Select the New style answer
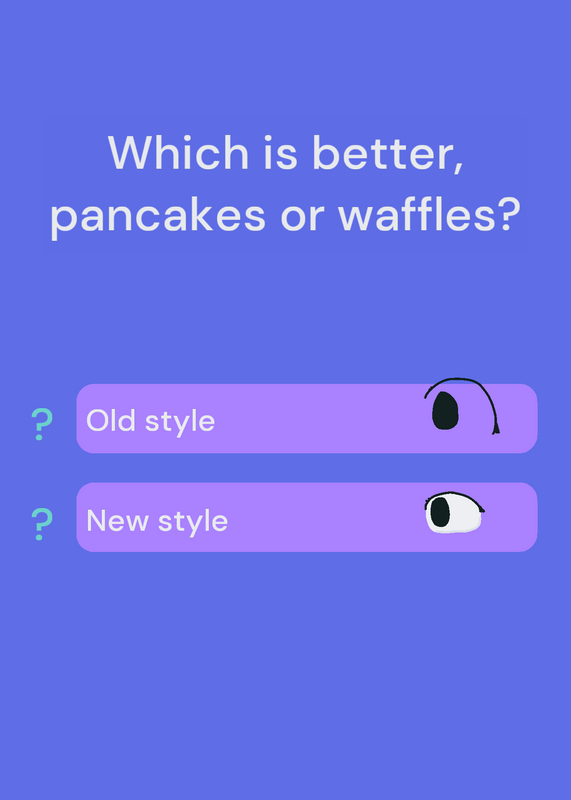 coord(307,517)
